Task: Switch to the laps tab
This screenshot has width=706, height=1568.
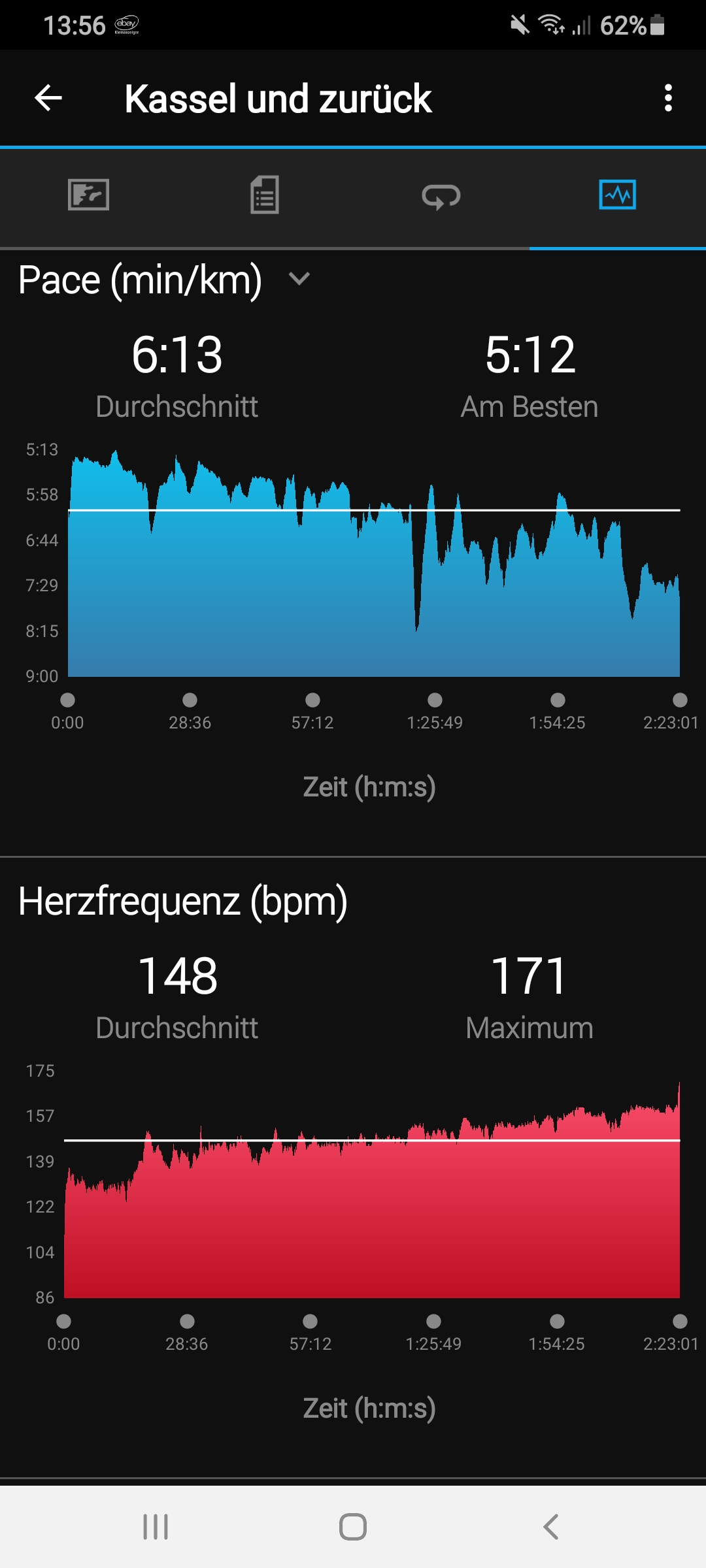Action: (x=441, y=196)
